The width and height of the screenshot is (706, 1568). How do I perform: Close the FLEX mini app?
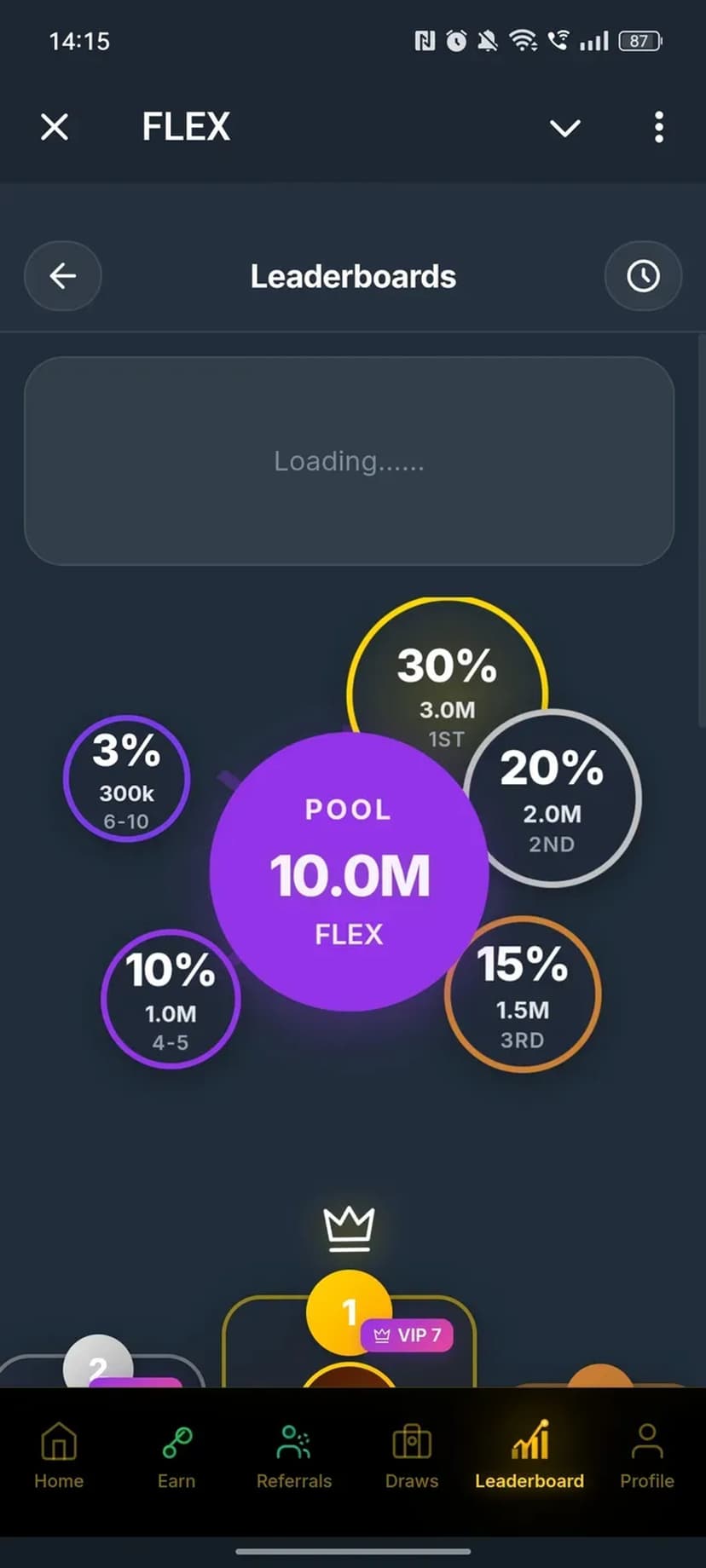pyautogui.click(x=55, y=128)
